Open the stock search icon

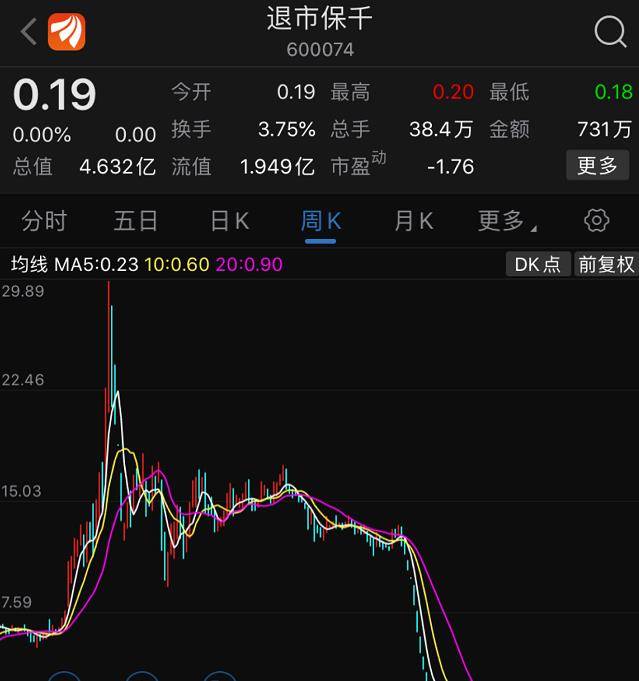point(610,32)
